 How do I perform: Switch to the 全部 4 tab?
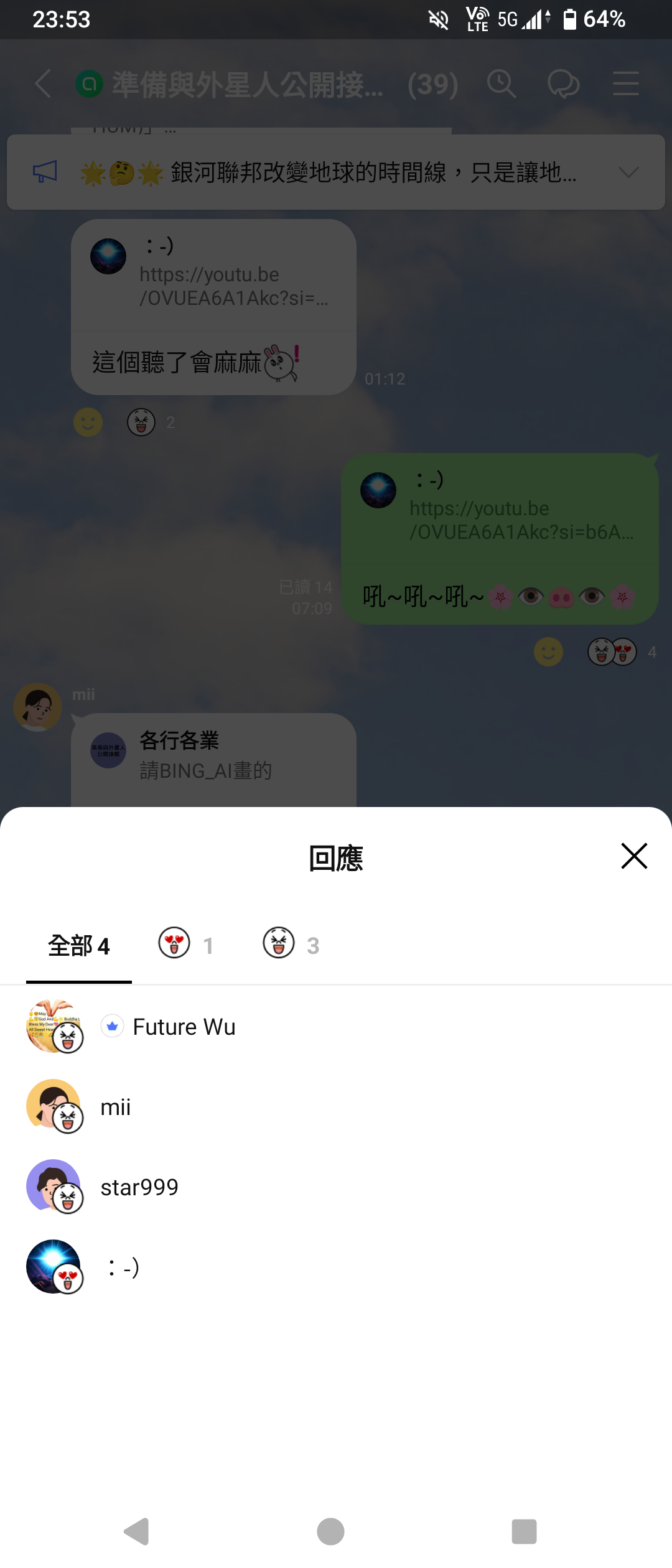79,946
